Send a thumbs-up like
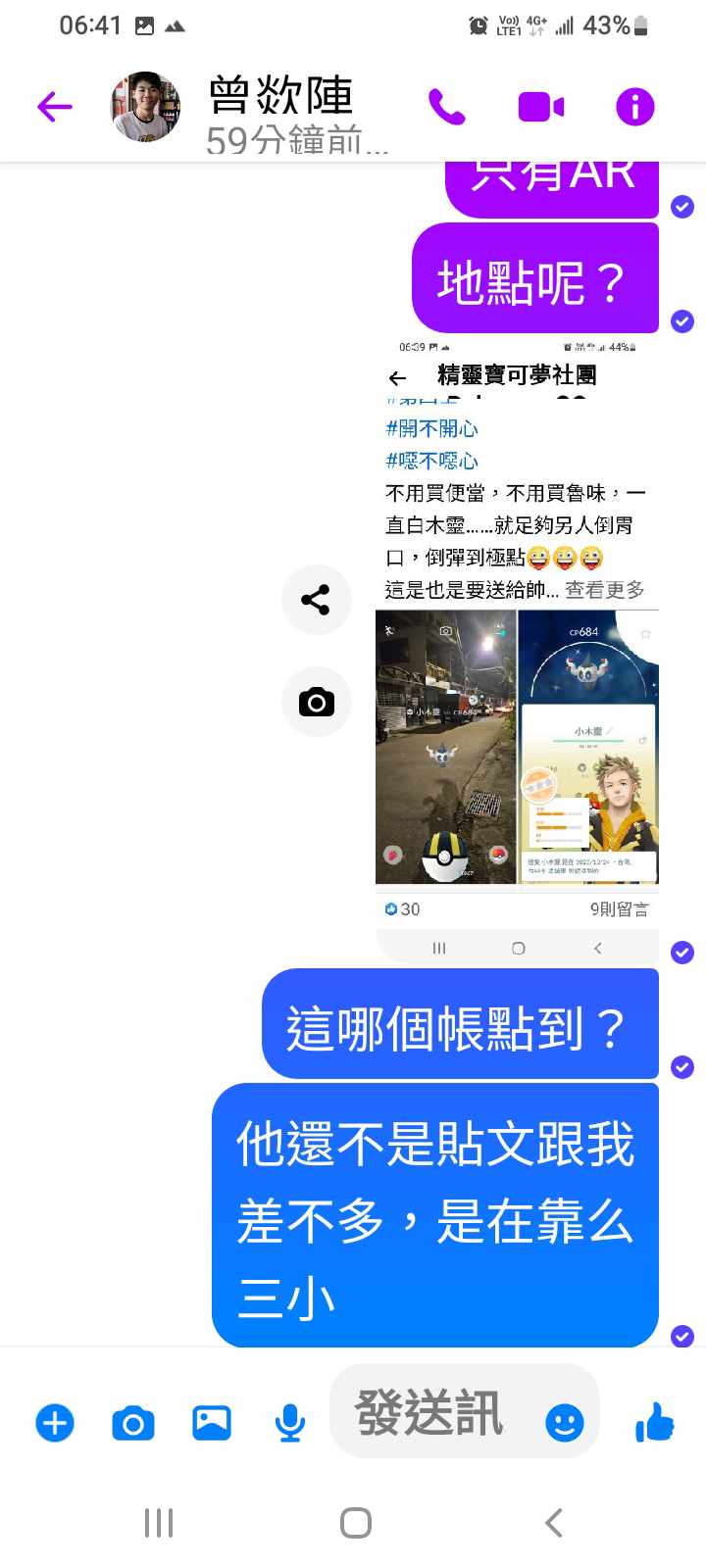706x1568 pixels. 654,1422
